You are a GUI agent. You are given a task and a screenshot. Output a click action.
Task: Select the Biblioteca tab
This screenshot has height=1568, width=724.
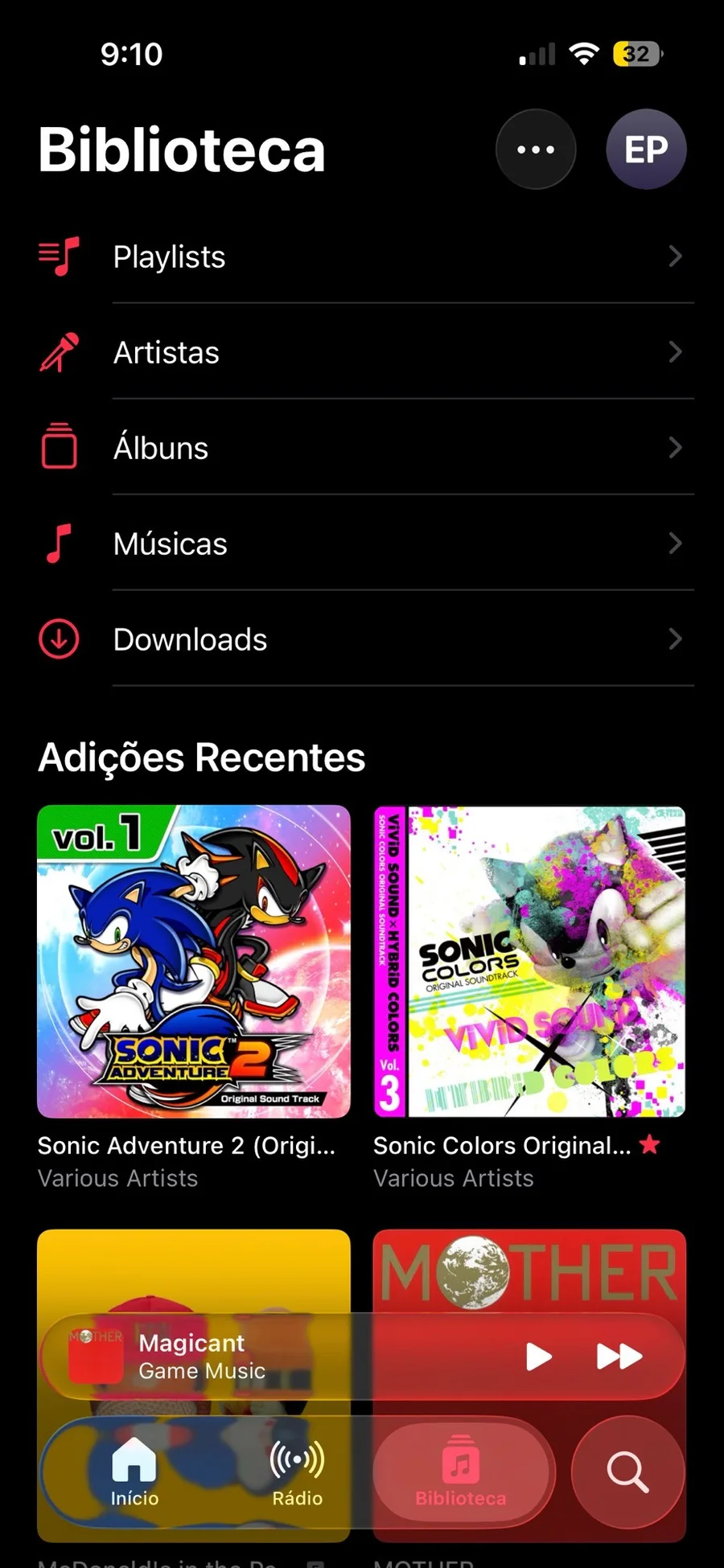(461, 1472)
